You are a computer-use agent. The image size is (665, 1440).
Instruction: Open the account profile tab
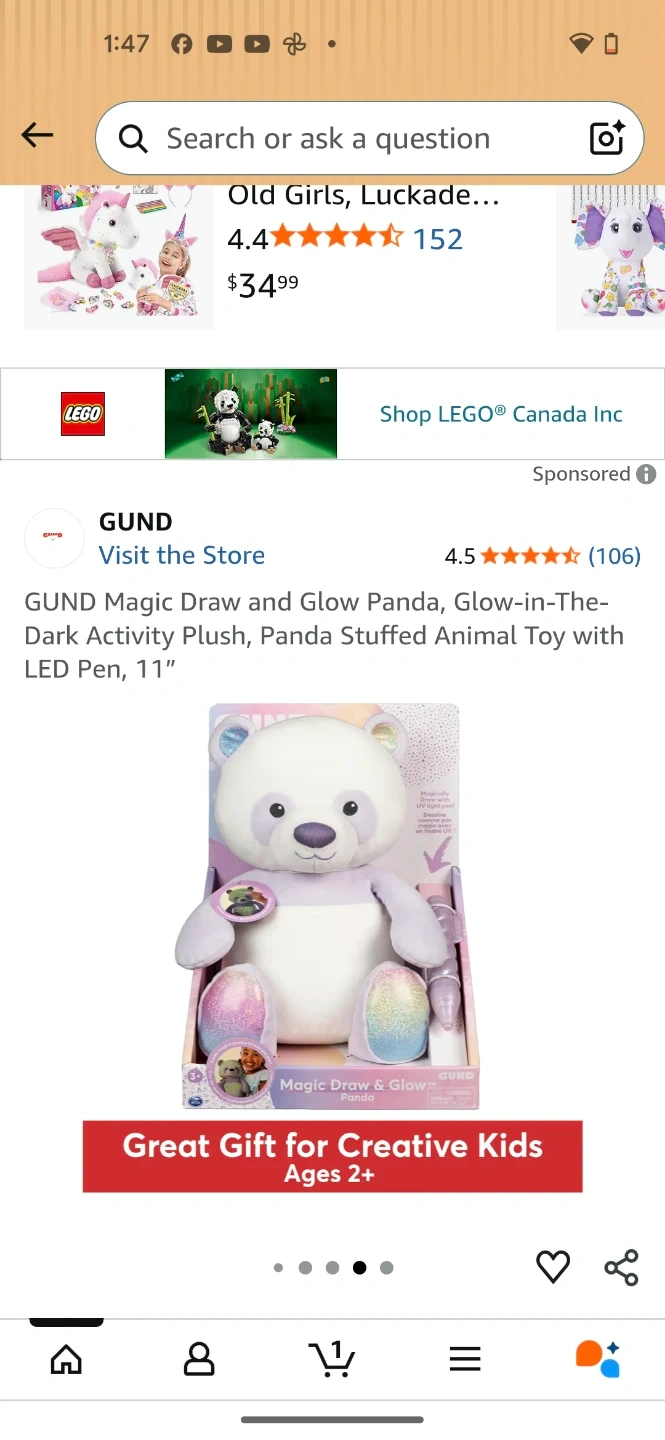199,1359
